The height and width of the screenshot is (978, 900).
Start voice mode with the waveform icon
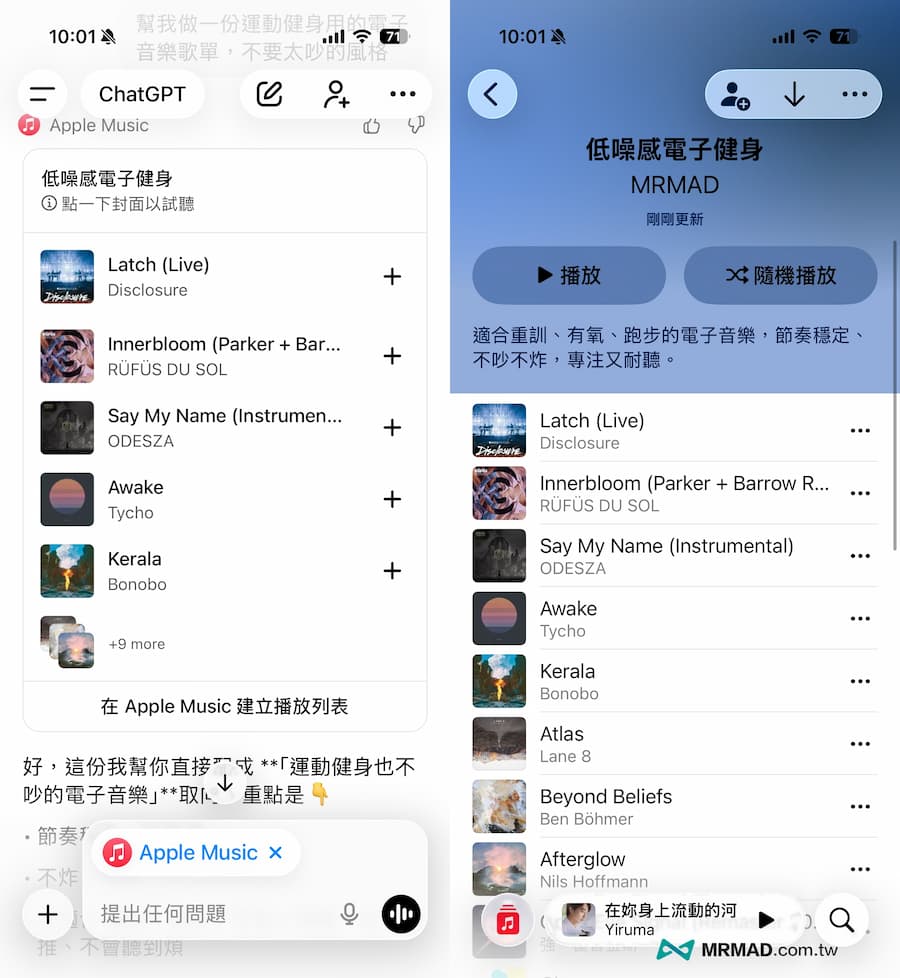coord(400,914)
